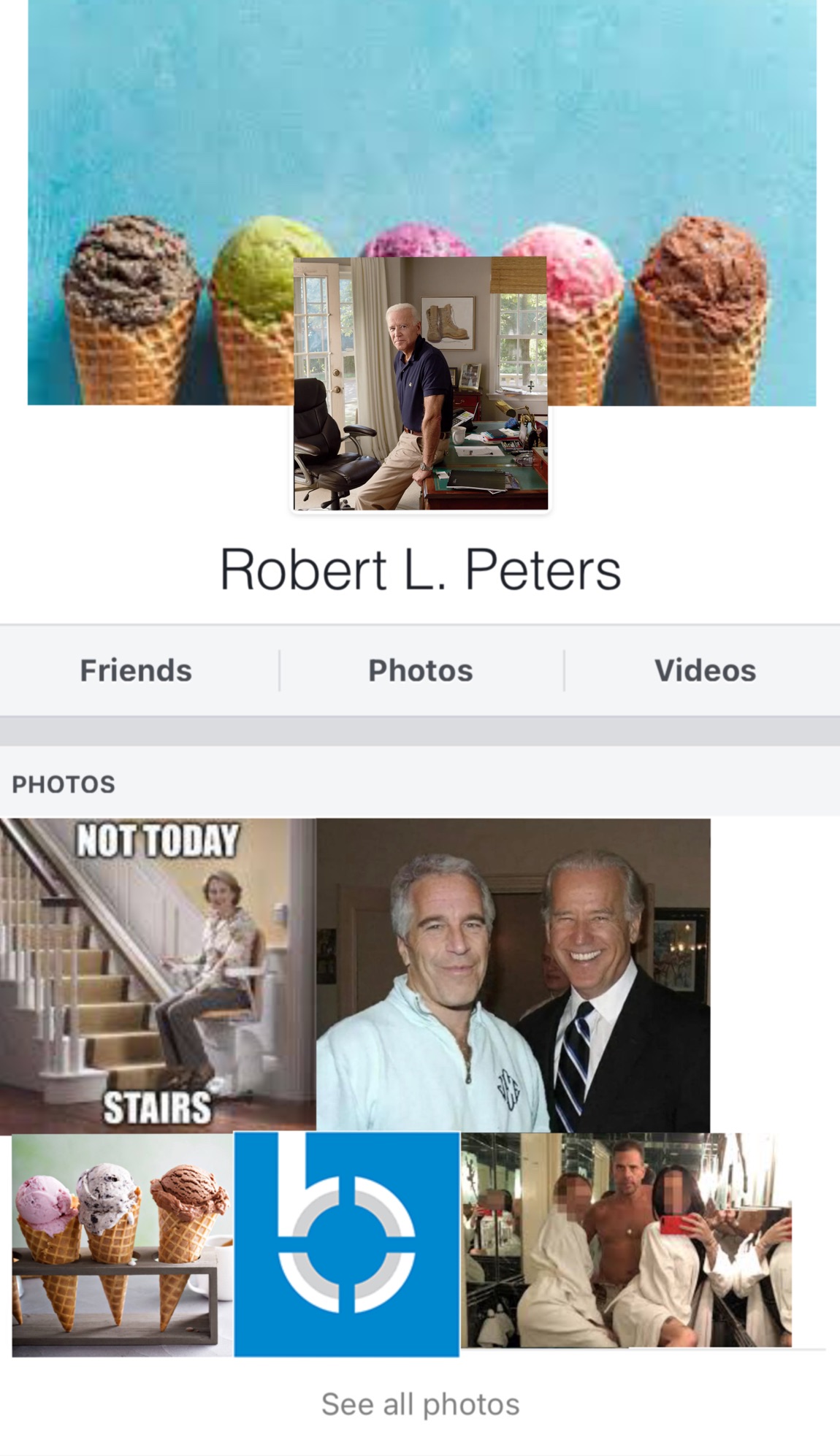View the profile picture
This screenshot has width=840, height=1456.
pos(421,383)
